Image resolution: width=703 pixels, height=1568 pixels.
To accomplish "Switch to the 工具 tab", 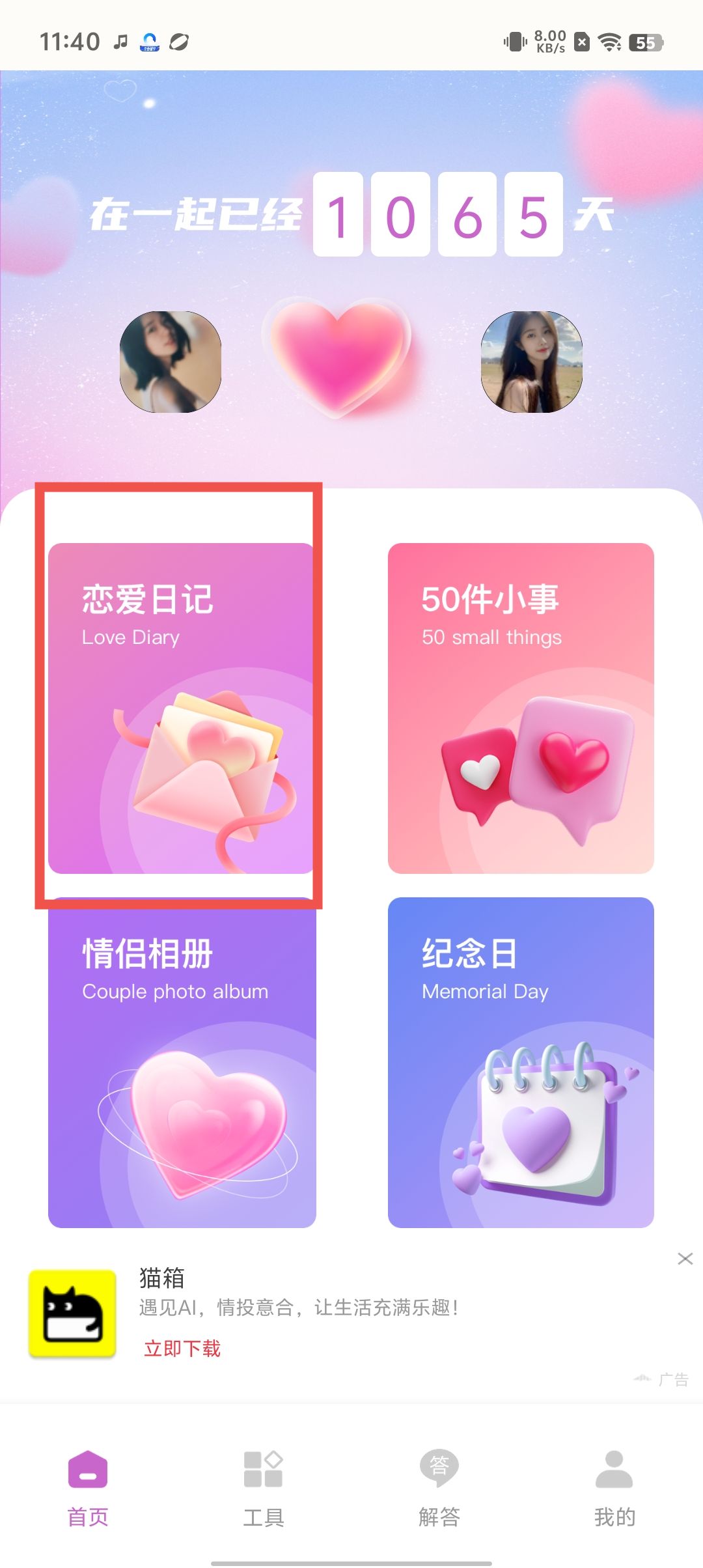I will (x=263, y=1489).
